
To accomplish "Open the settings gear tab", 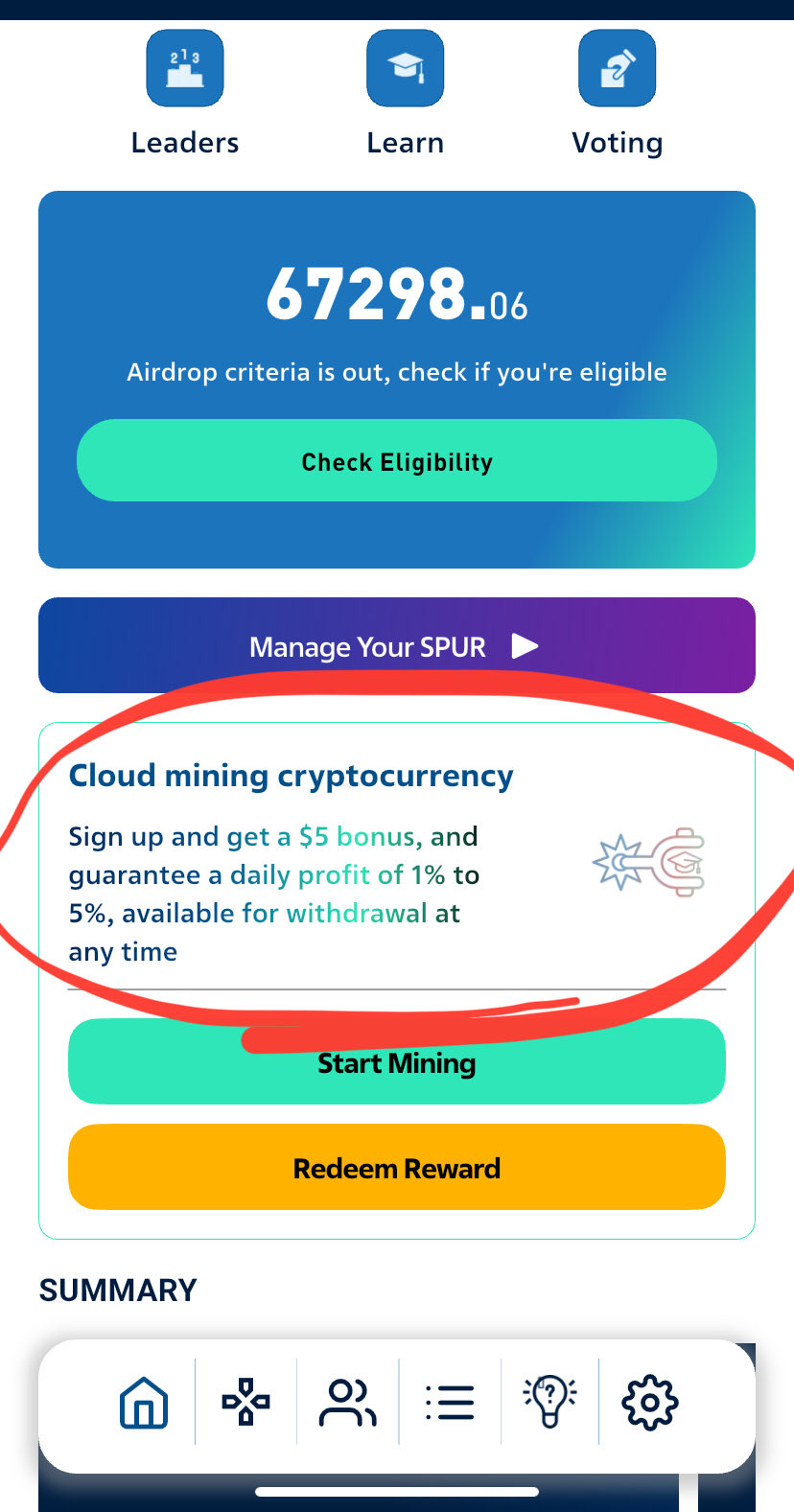I will (x=650, y=1403).
